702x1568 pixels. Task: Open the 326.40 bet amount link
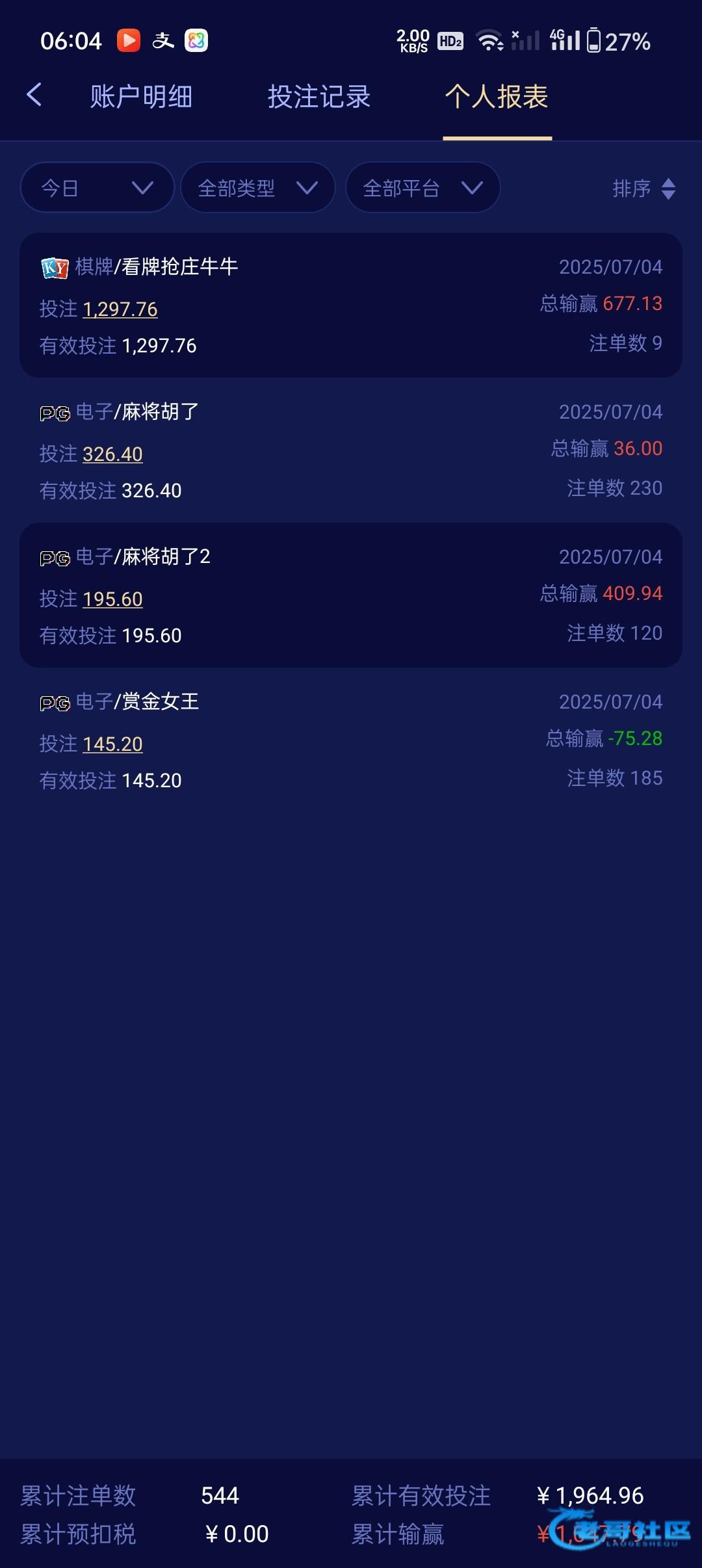click(x=113, y=454)
